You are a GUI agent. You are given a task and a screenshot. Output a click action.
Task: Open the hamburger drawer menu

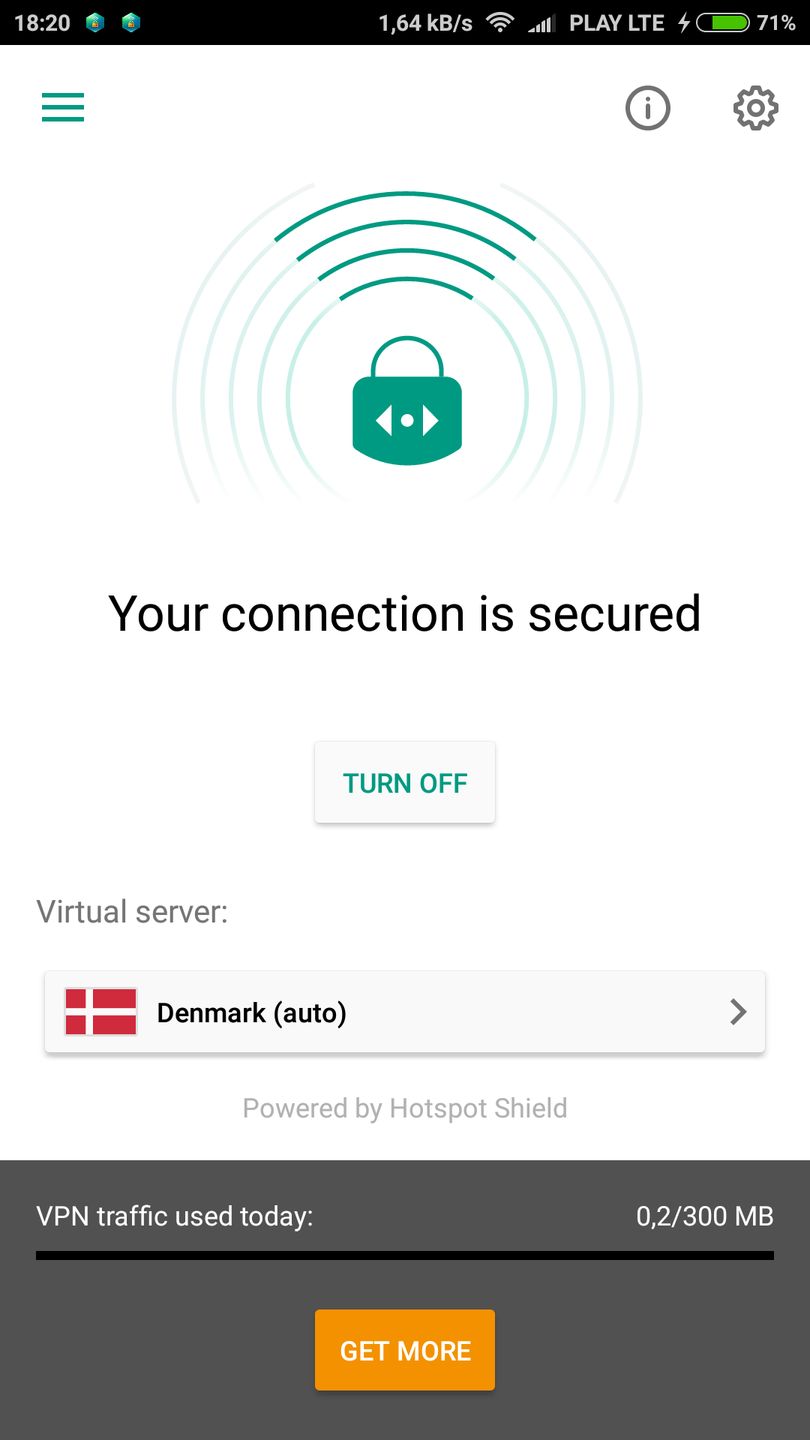pos(63,107)
